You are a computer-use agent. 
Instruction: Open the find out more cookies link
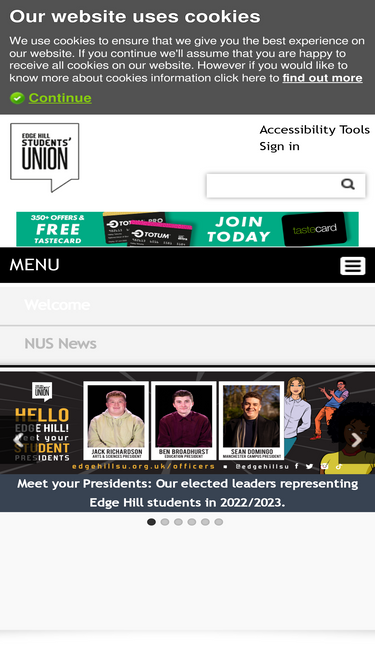pos(322,78)
